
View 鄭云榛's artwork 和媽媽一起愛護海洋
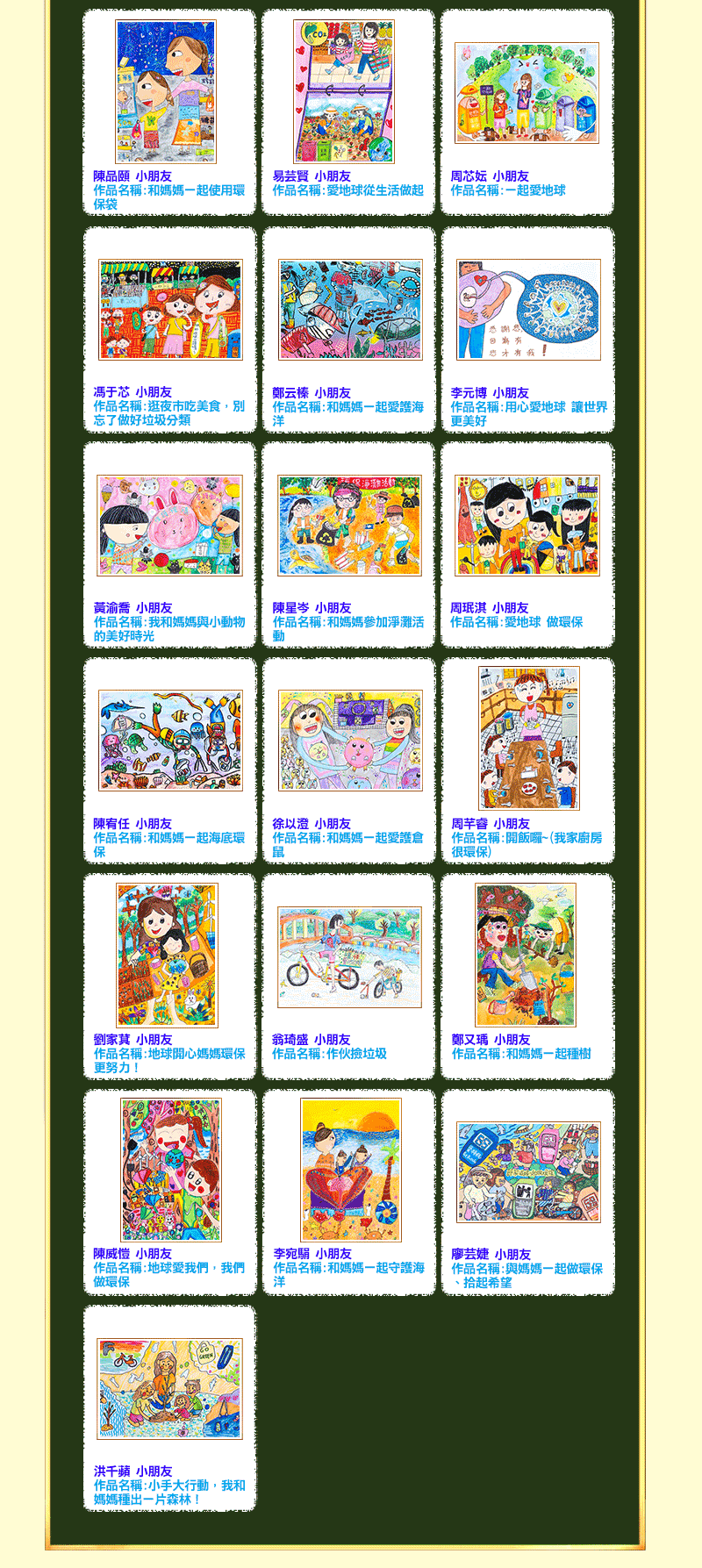350,309
